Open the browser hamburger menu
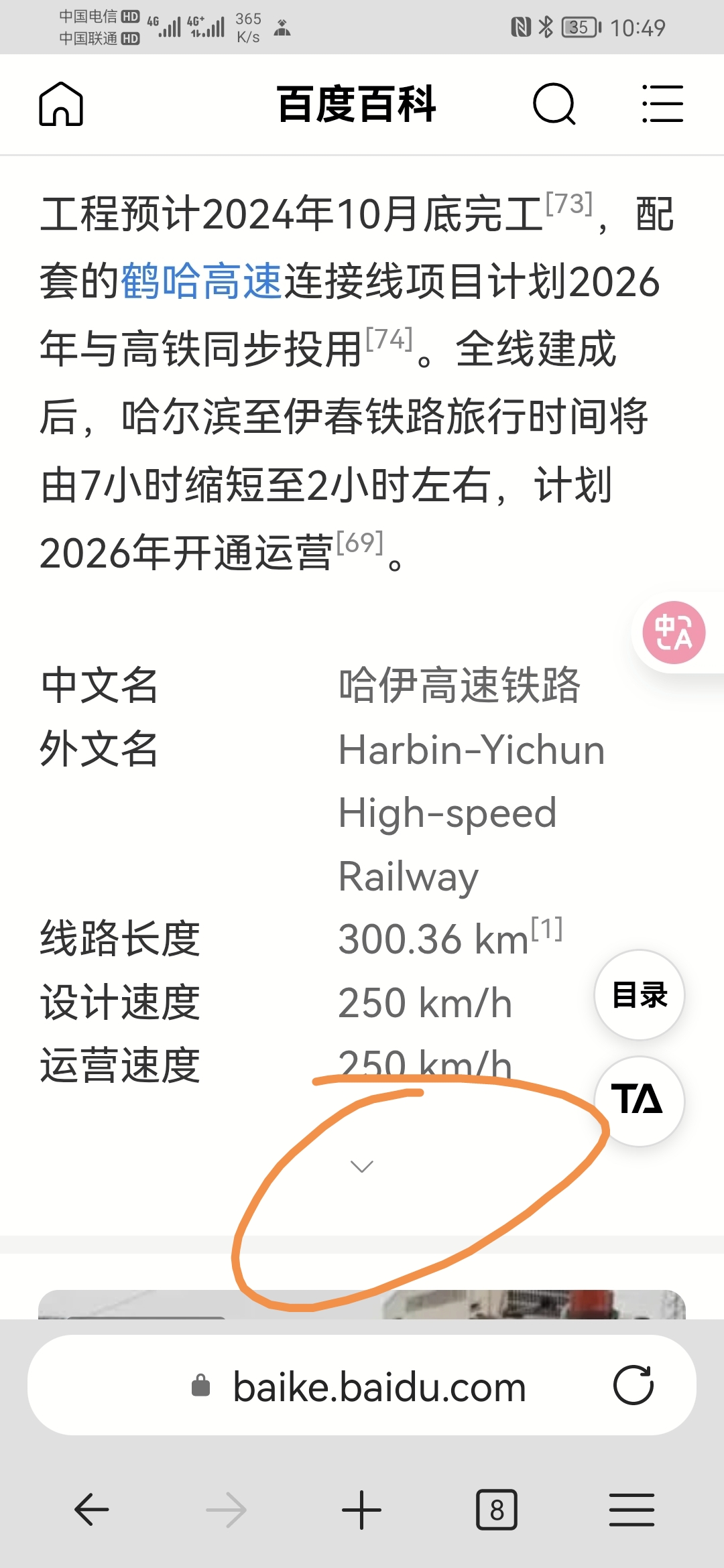The width and height of the screenshot is (724, 1568). 631,1510
